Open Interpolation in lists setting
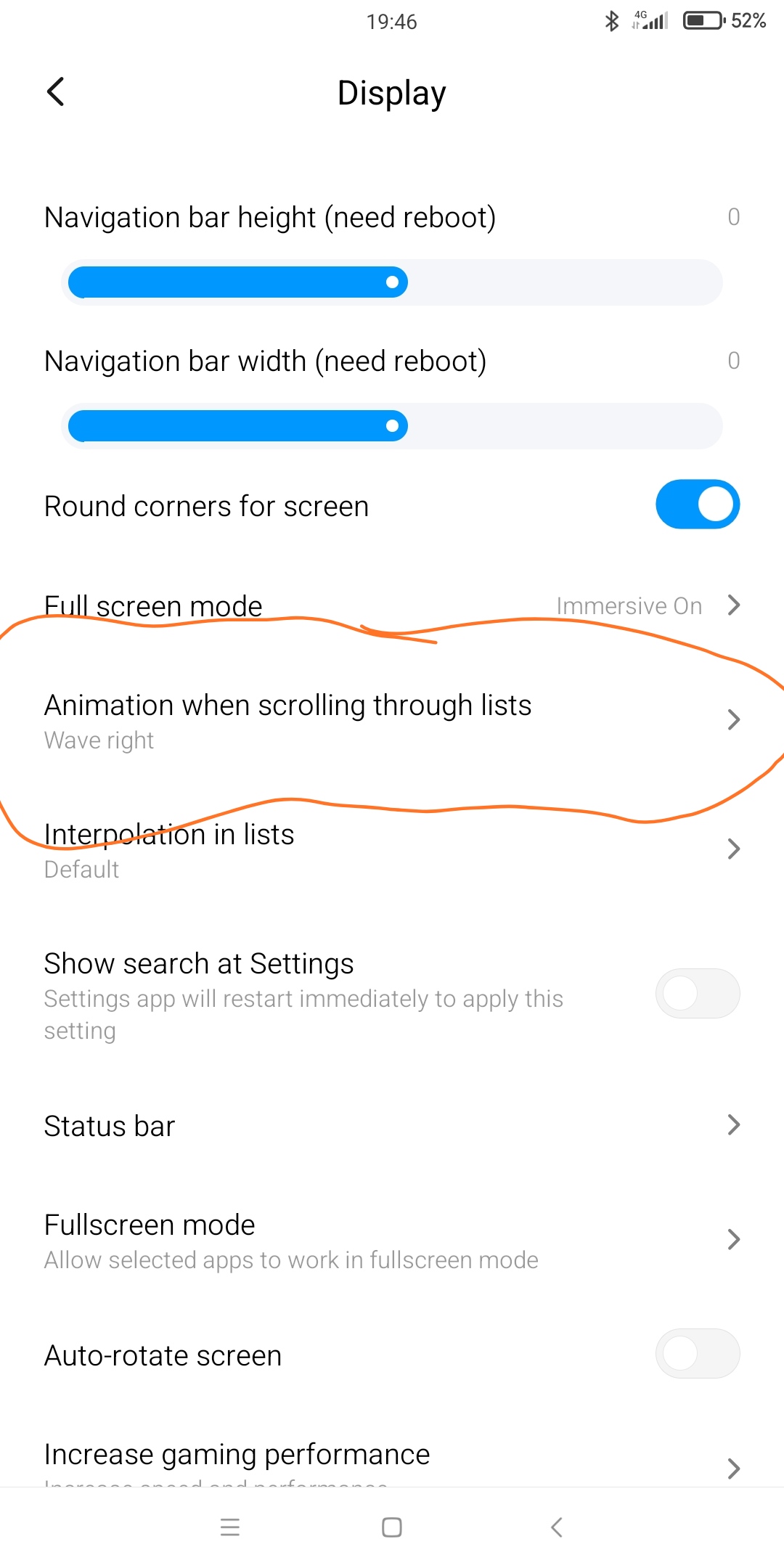Image resolution: width=784 pixels, height=1568 pixels. (x=392, y=849)
